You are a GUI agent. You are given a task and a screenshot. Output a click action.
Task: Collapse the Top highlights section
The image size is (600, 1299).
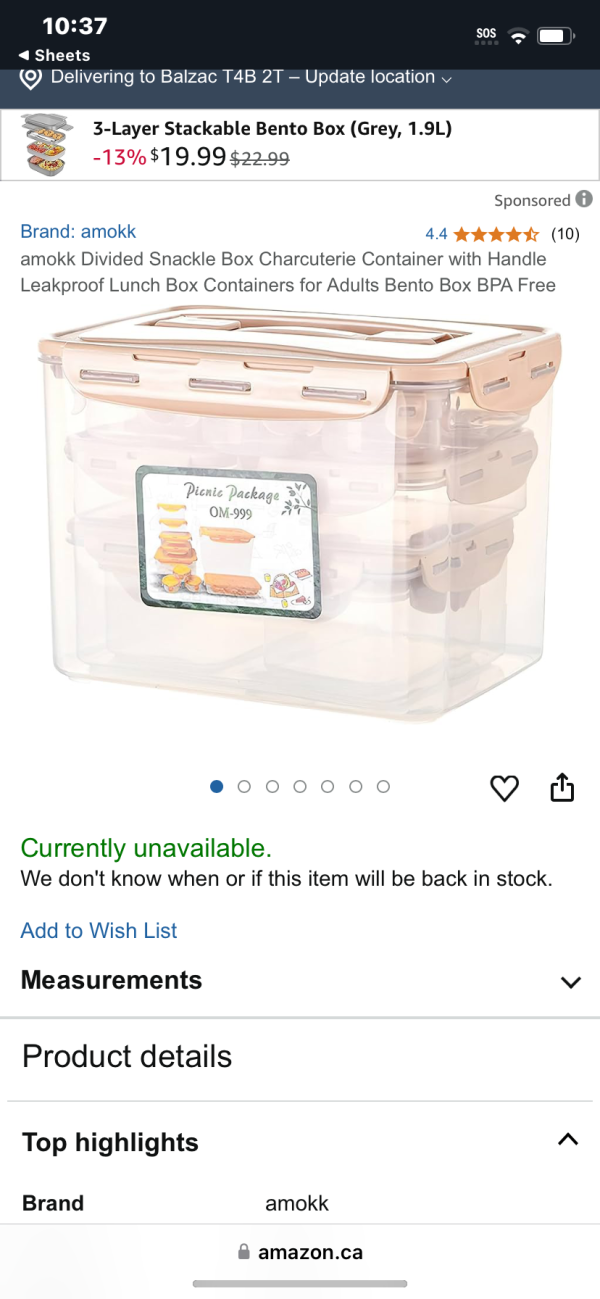(568, 1139)
